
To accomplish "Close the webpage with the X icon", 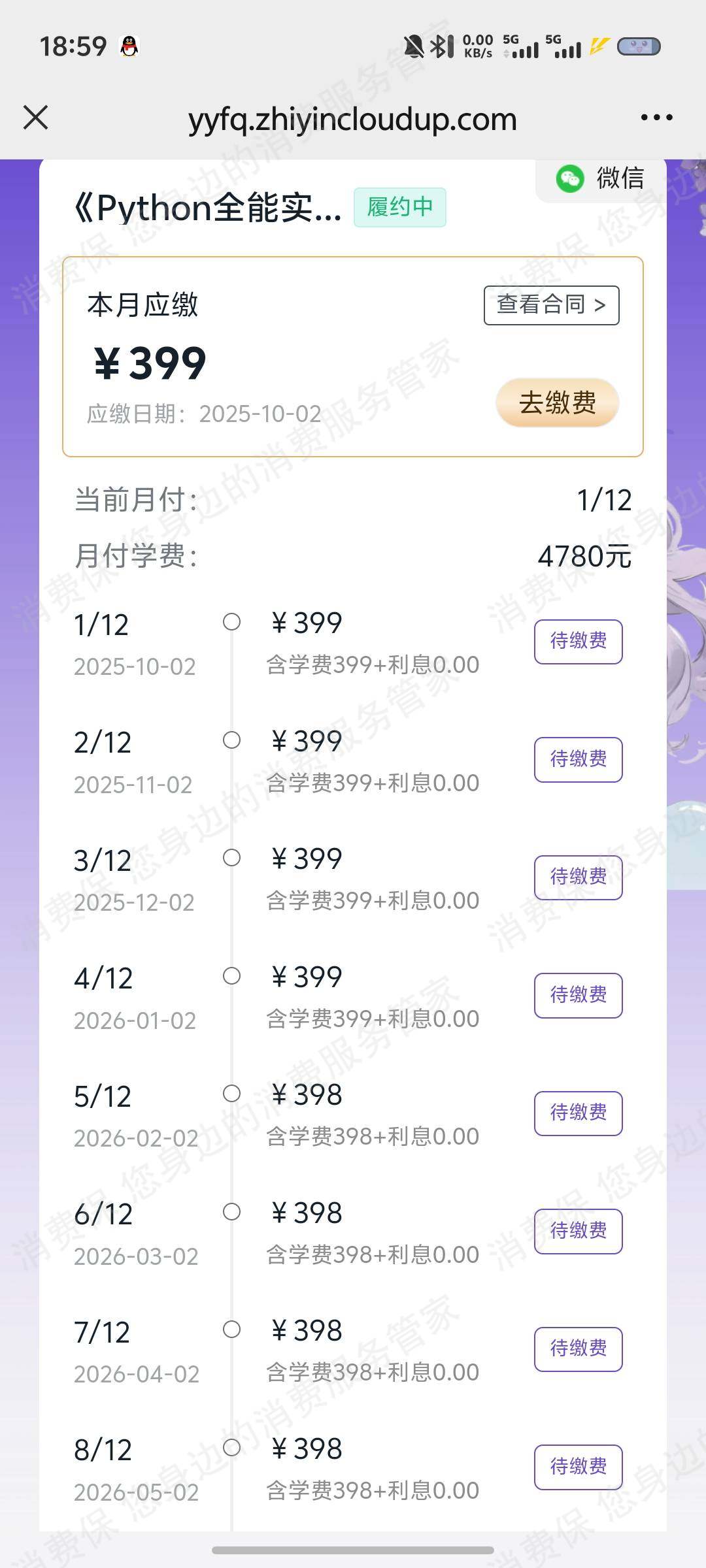I will coord(36,118).
